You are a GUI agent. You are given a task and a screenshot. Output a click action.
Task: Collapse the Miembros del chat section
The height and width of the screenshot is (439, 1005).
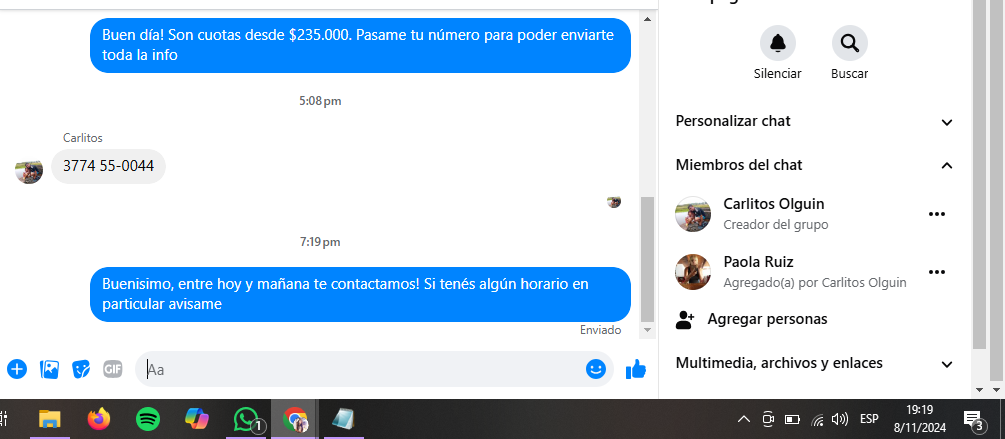point(946,166)
